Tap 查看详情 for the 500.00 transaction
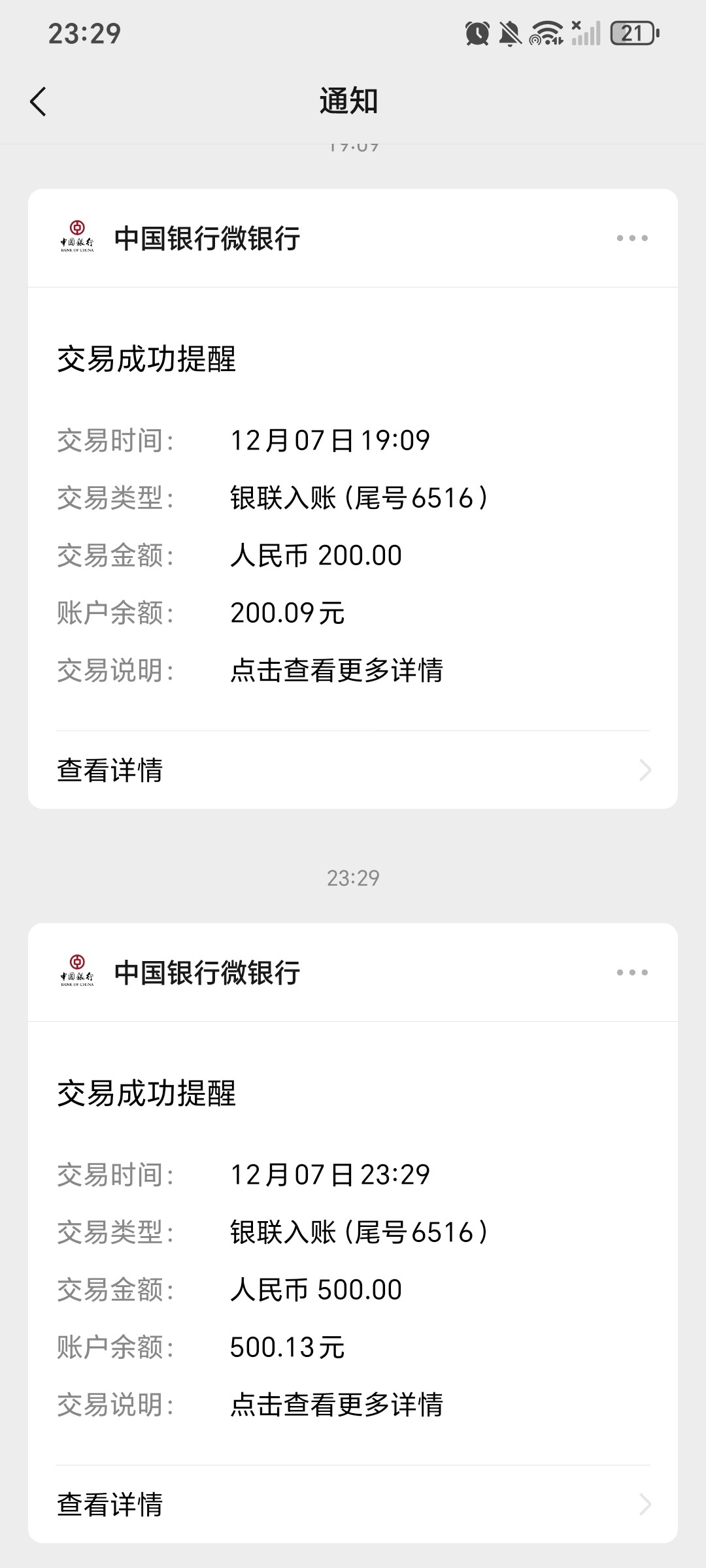Screen dimensions: 706x1568 pyautogui.click(x=353, y=1505)
